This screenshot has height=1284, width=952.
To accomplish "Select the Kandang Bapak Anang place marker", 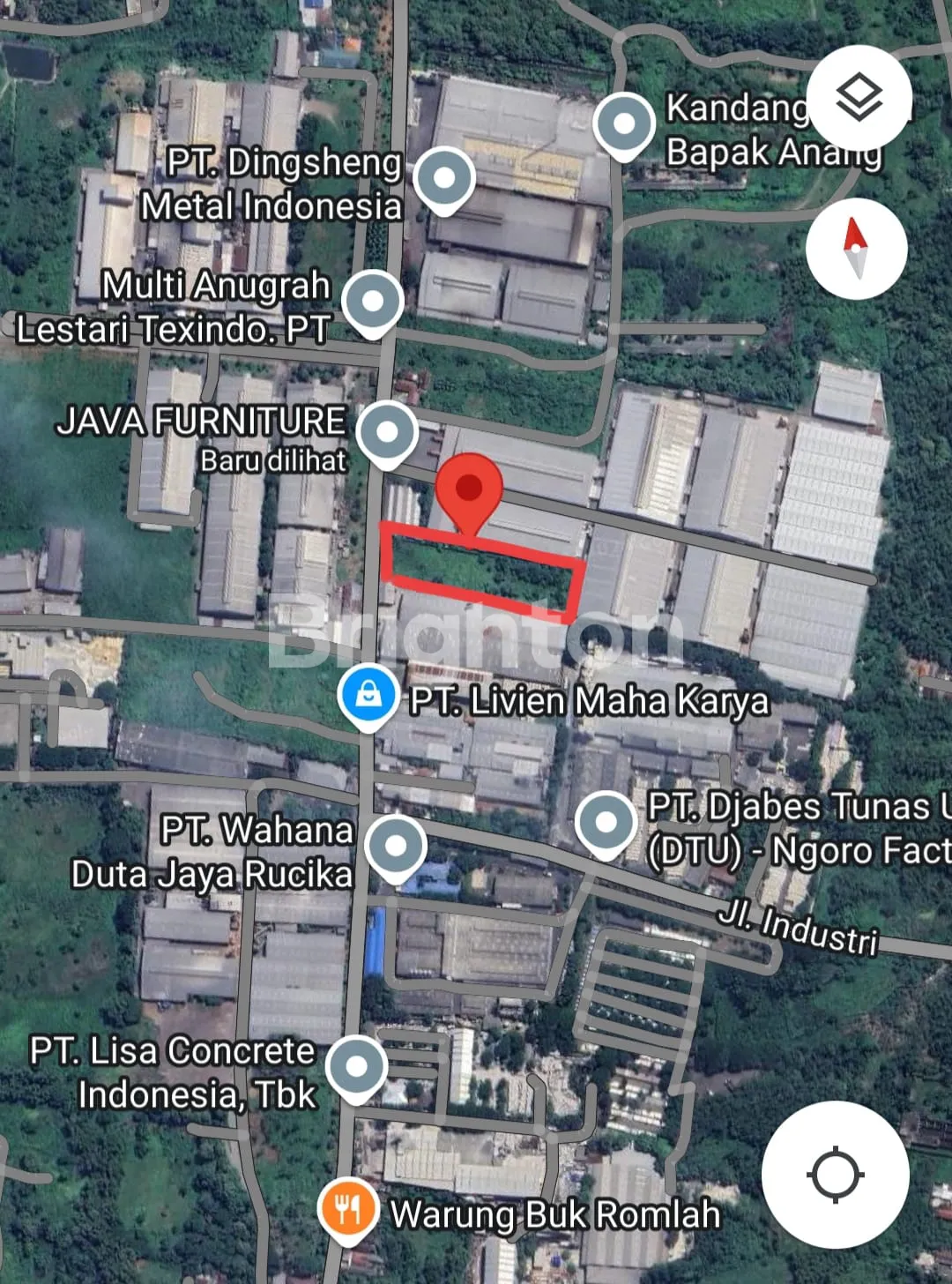I will point(624,124).
